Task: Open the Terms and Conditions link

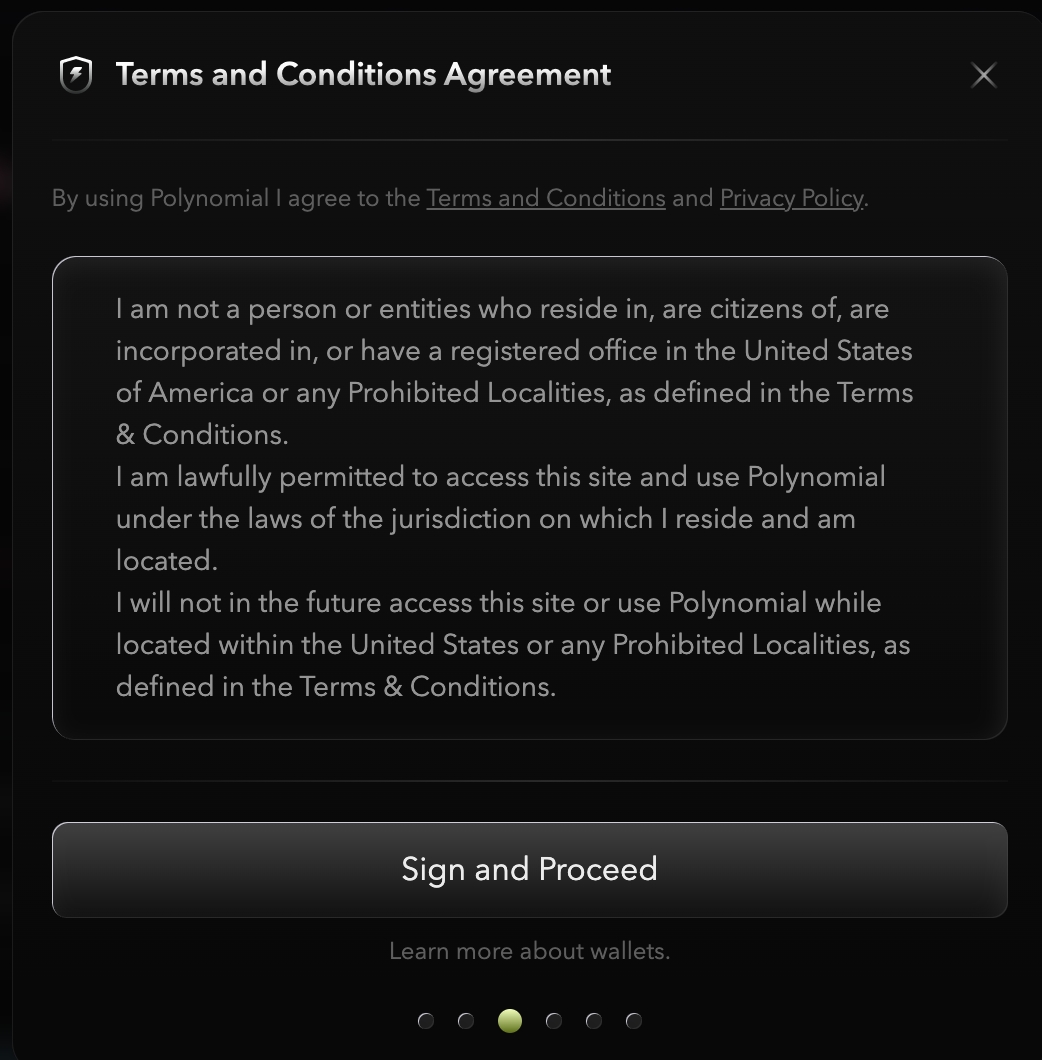Action: pyautogui.click(x=545, y=198)
